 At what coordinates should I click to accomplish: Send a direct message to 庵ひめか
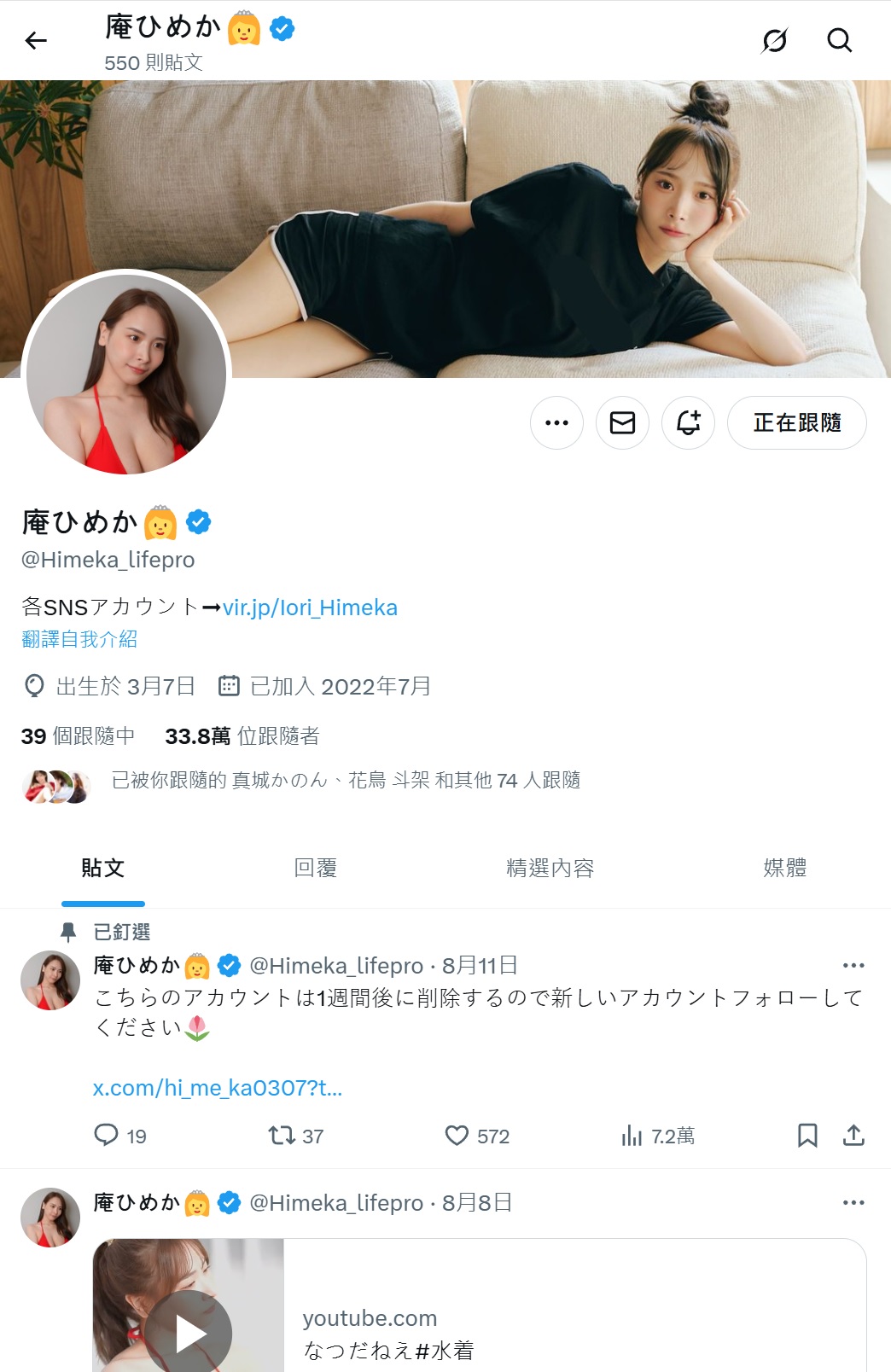[x=622, y=422]
